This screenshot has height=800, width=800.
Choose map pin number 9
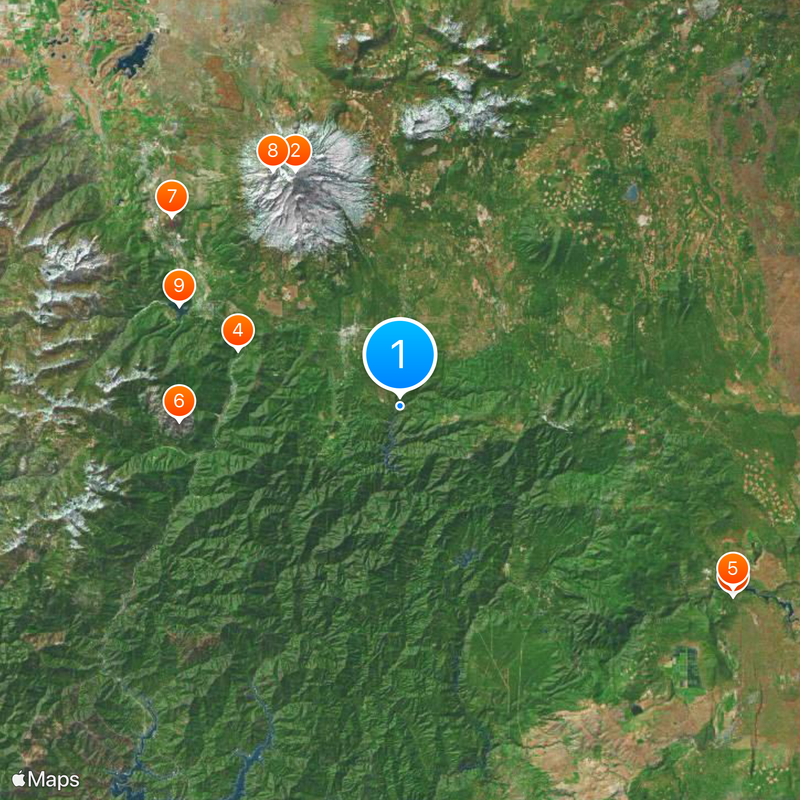pyautogui.click(x=178, y=287)
